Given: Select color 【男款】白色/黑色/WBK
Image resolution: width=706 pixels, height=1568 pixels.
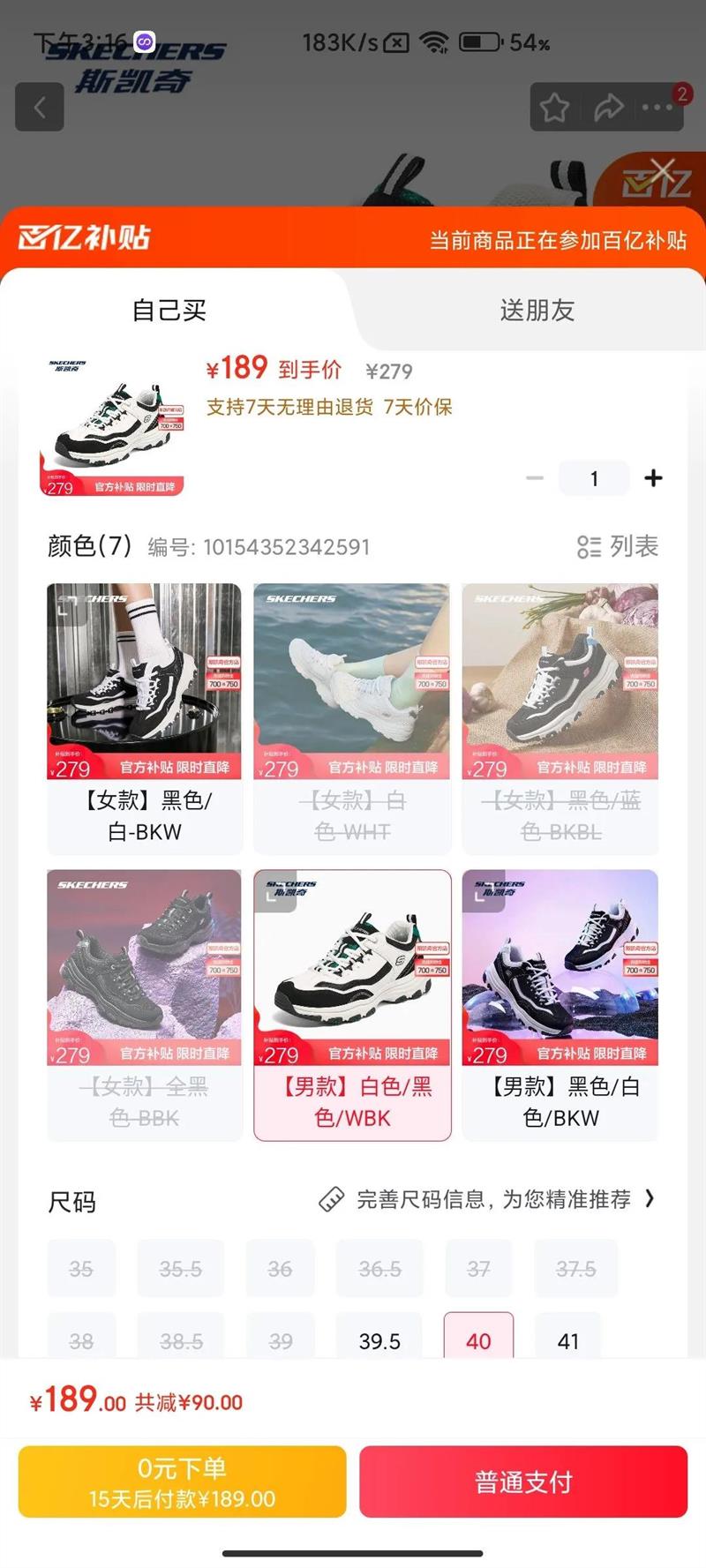Looking at the screenshot, I should point(352,1005).
